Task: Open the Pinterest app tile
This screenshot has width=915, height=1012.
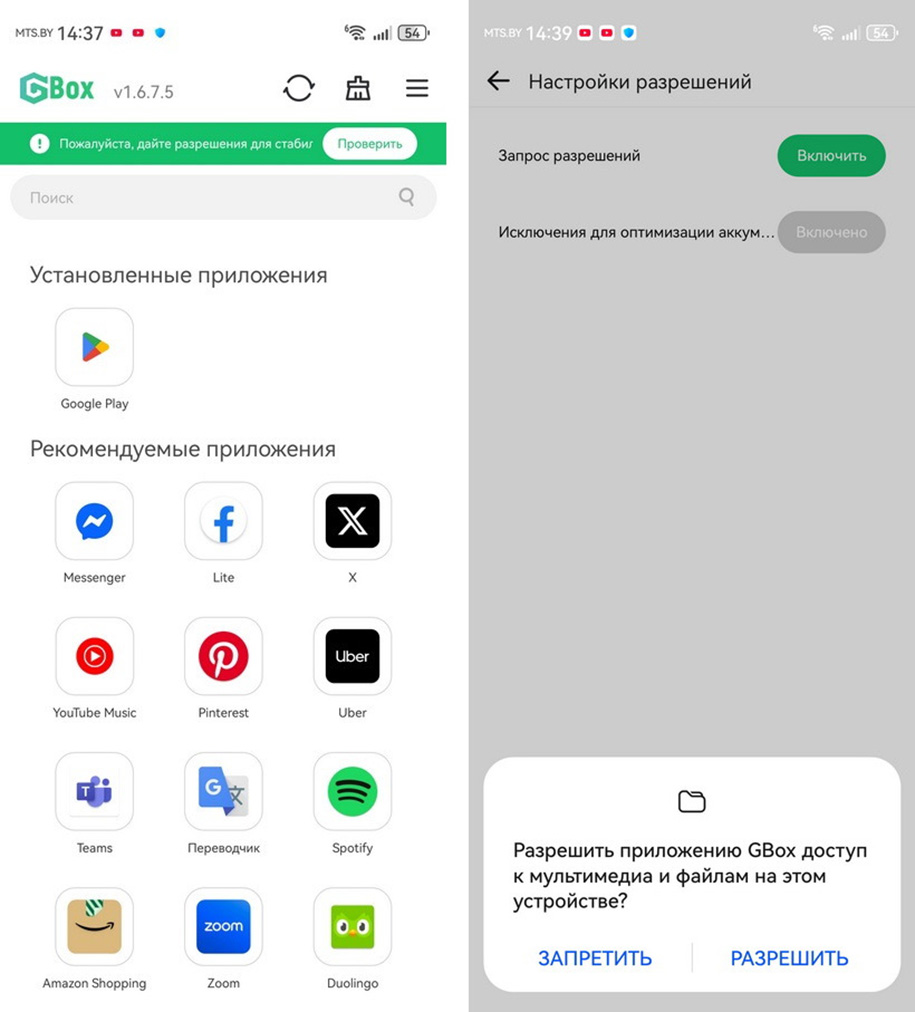Action: click(x=223, y=656)
